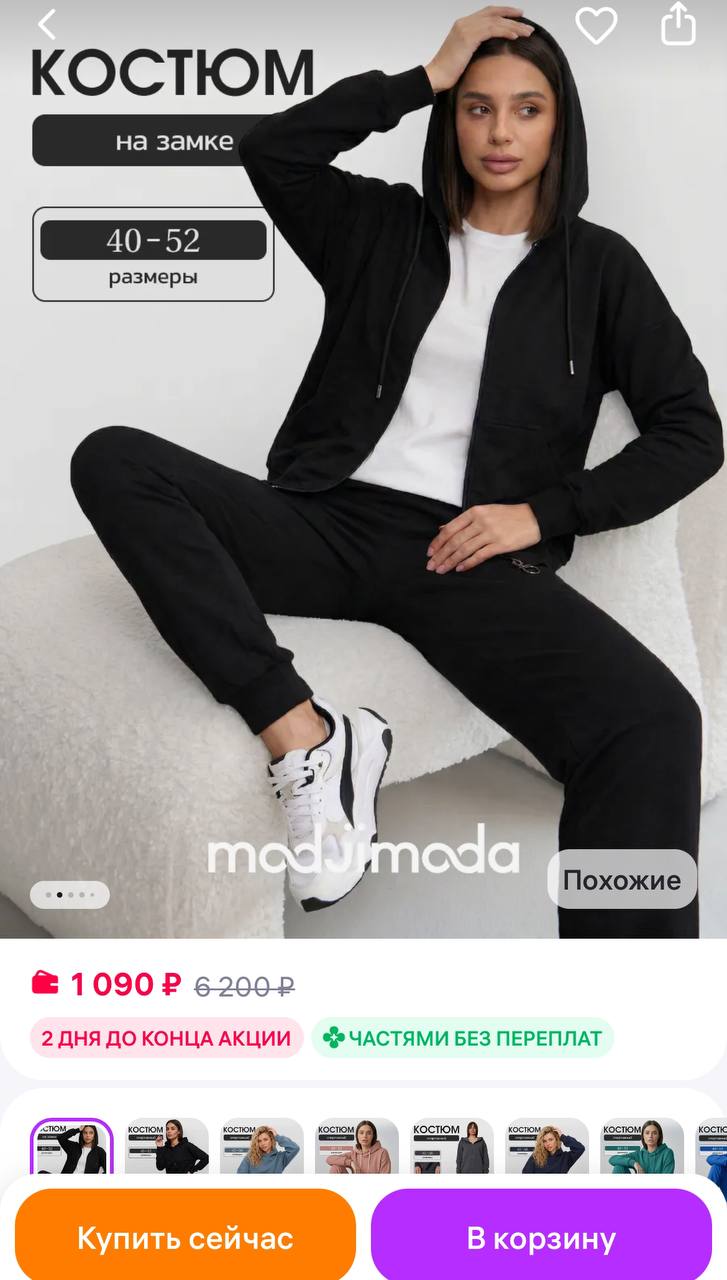The height and width of the screenshot is (1280, 727).
Task: Go back from the product page
Action: click(47, 24)
